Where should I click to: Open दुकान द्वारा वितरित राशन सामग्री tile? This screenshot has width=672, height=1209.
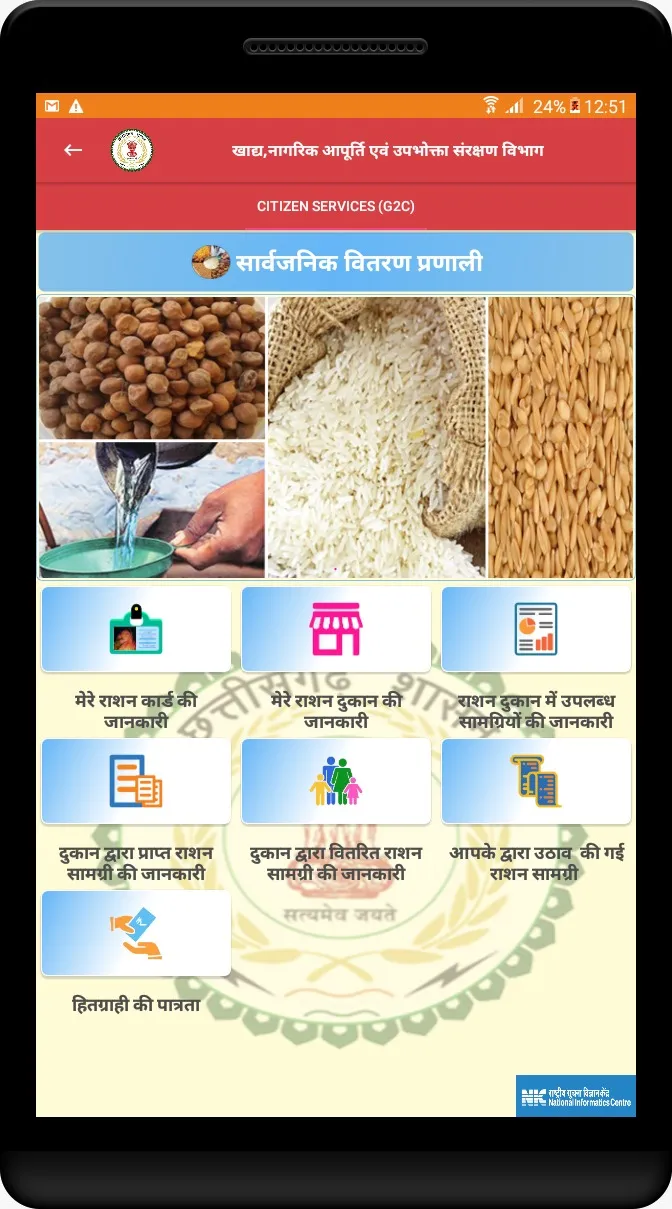click(x=336, y=781)
